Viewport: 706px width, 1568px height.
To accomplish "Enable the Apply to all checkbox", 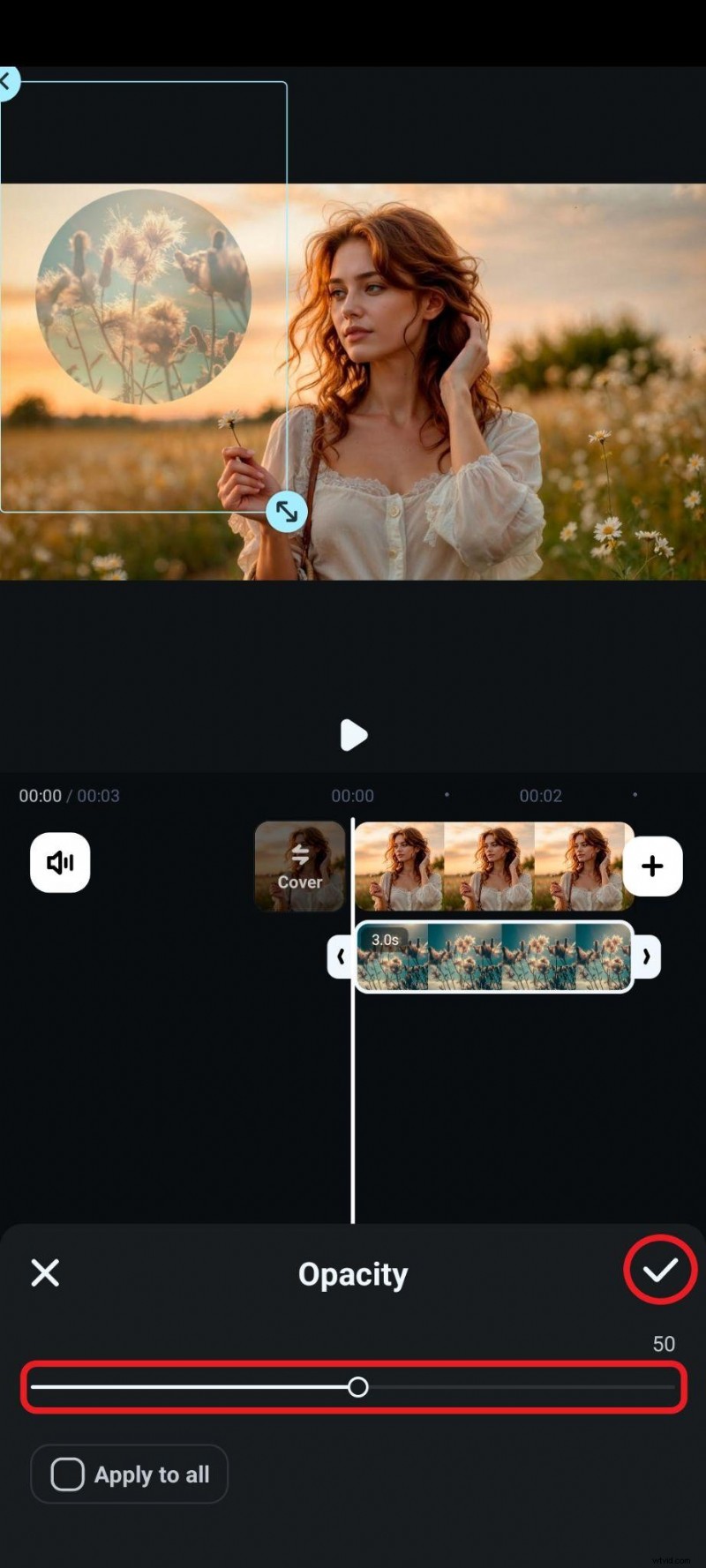I will 68,1474.
